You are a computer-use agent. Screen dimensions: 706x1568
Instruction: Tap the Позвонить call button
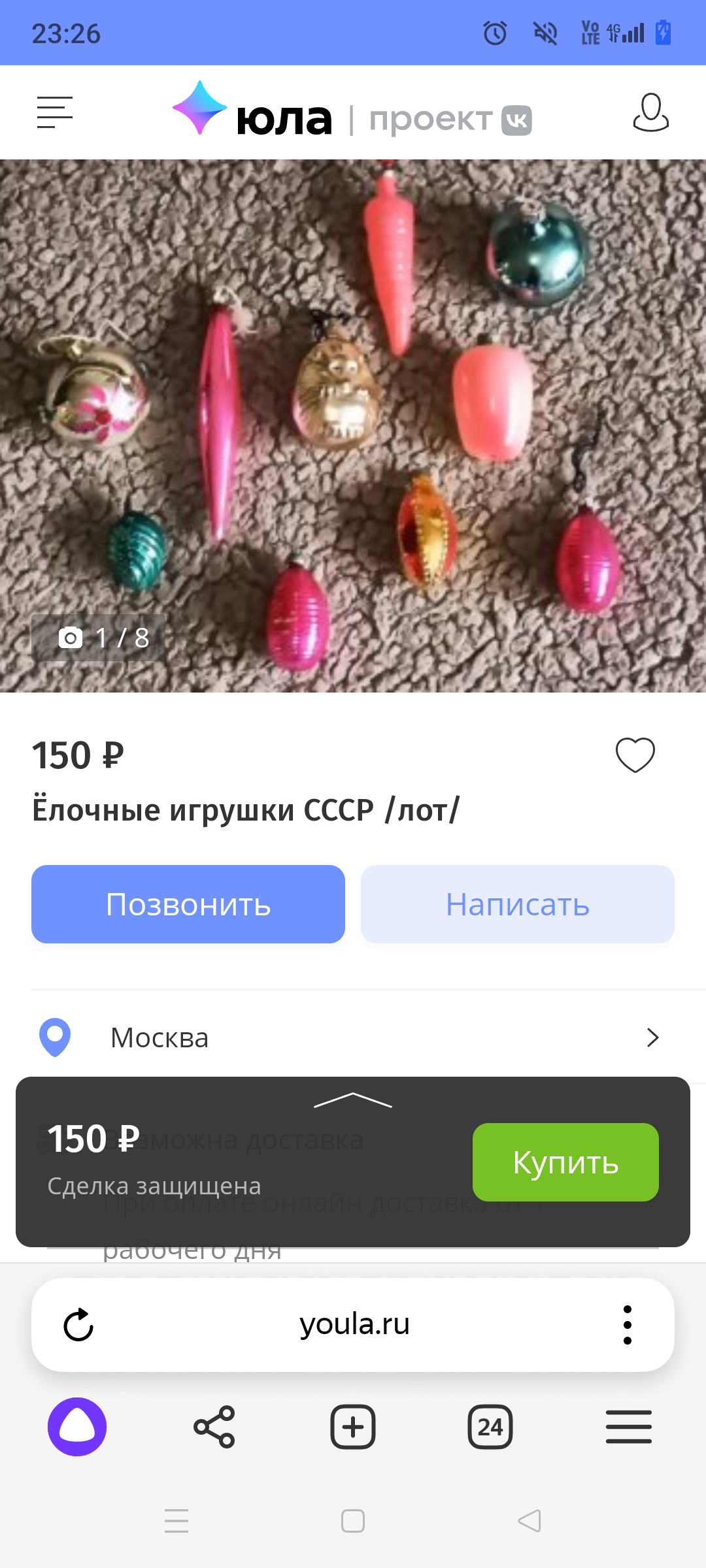pyautogui.click(x=188, y=904)
